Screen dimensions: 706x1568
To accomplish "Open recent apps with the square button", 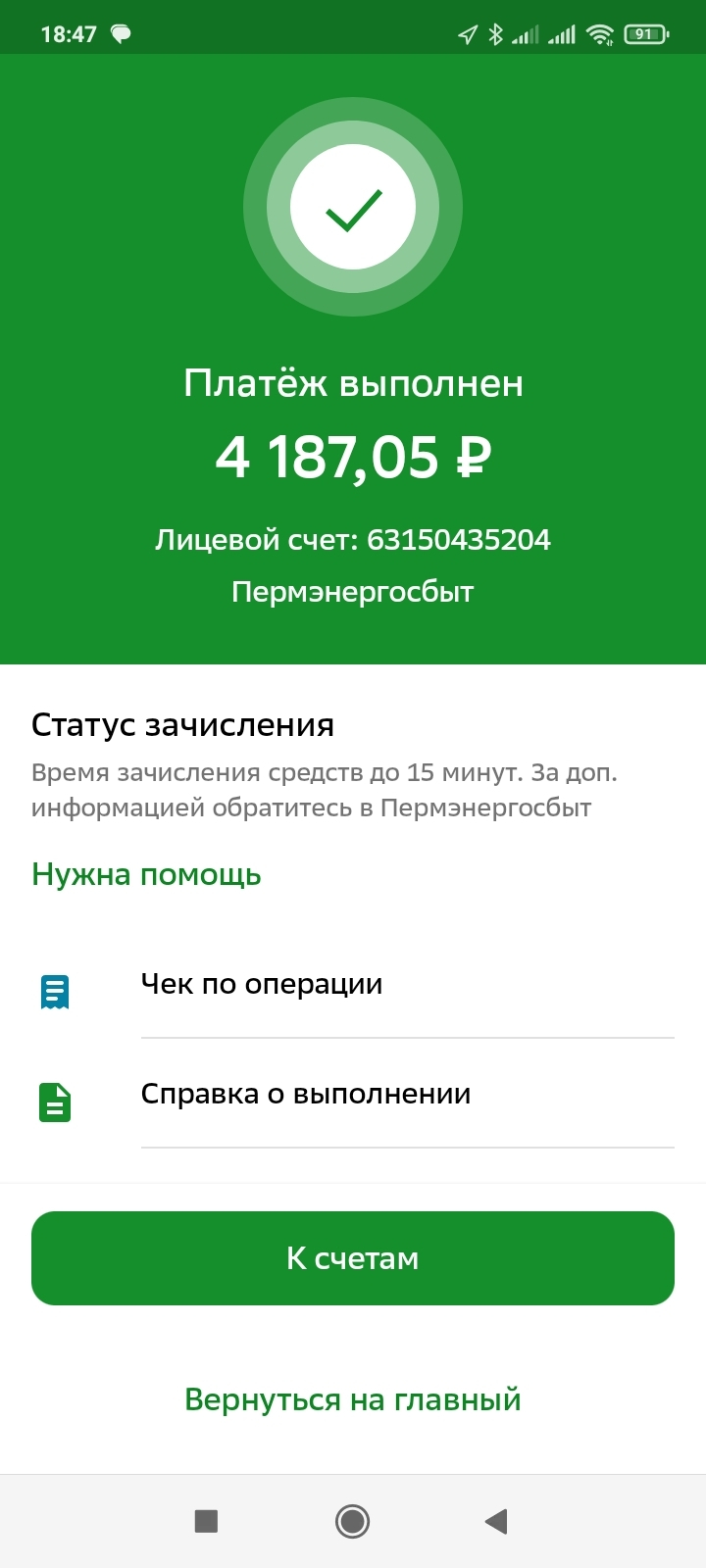I will [x=206, y=1521].
